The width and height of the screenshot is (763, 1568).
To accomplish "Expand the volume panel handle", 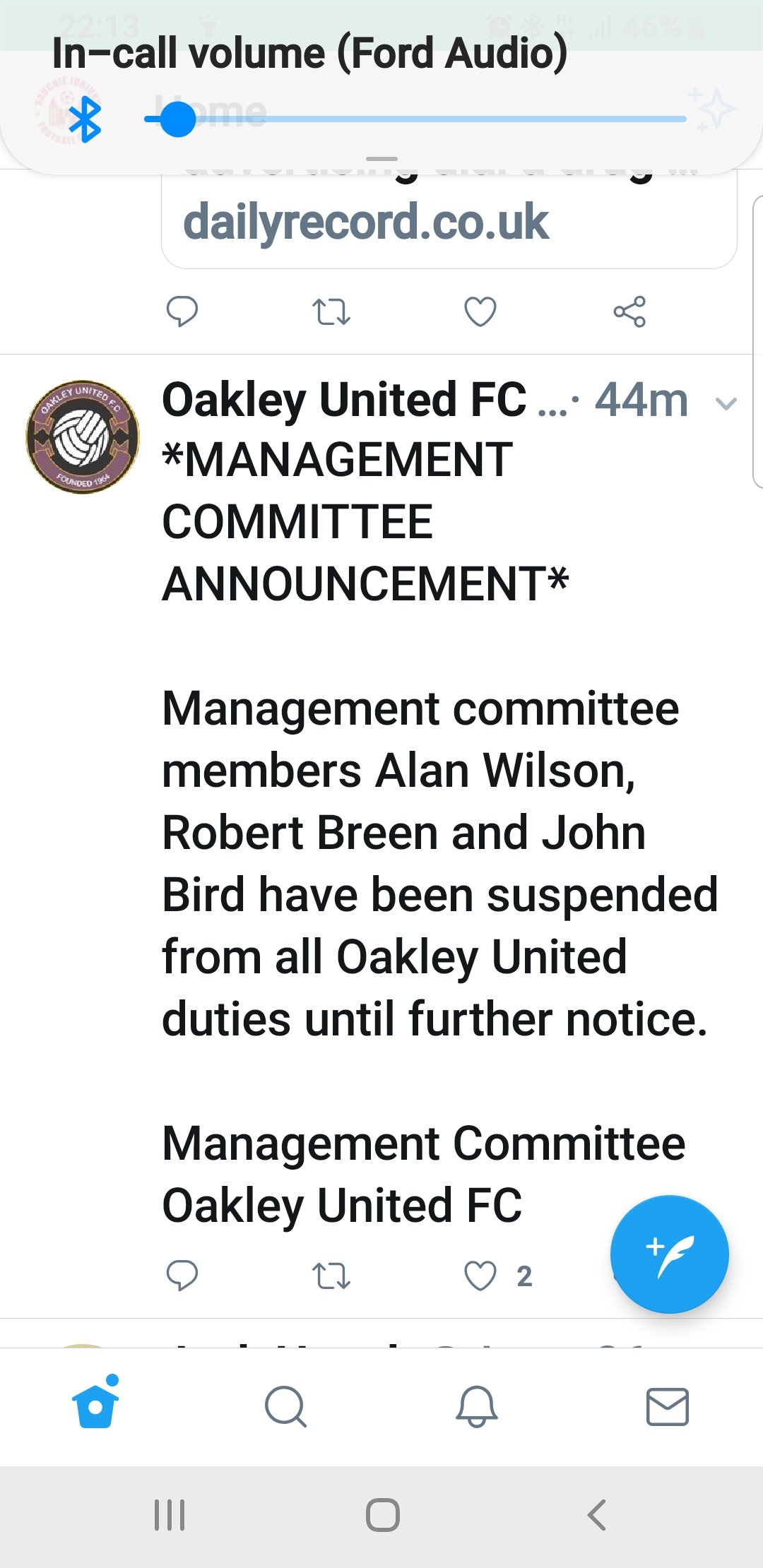I will pyautogui.click(x=381, y=159).
